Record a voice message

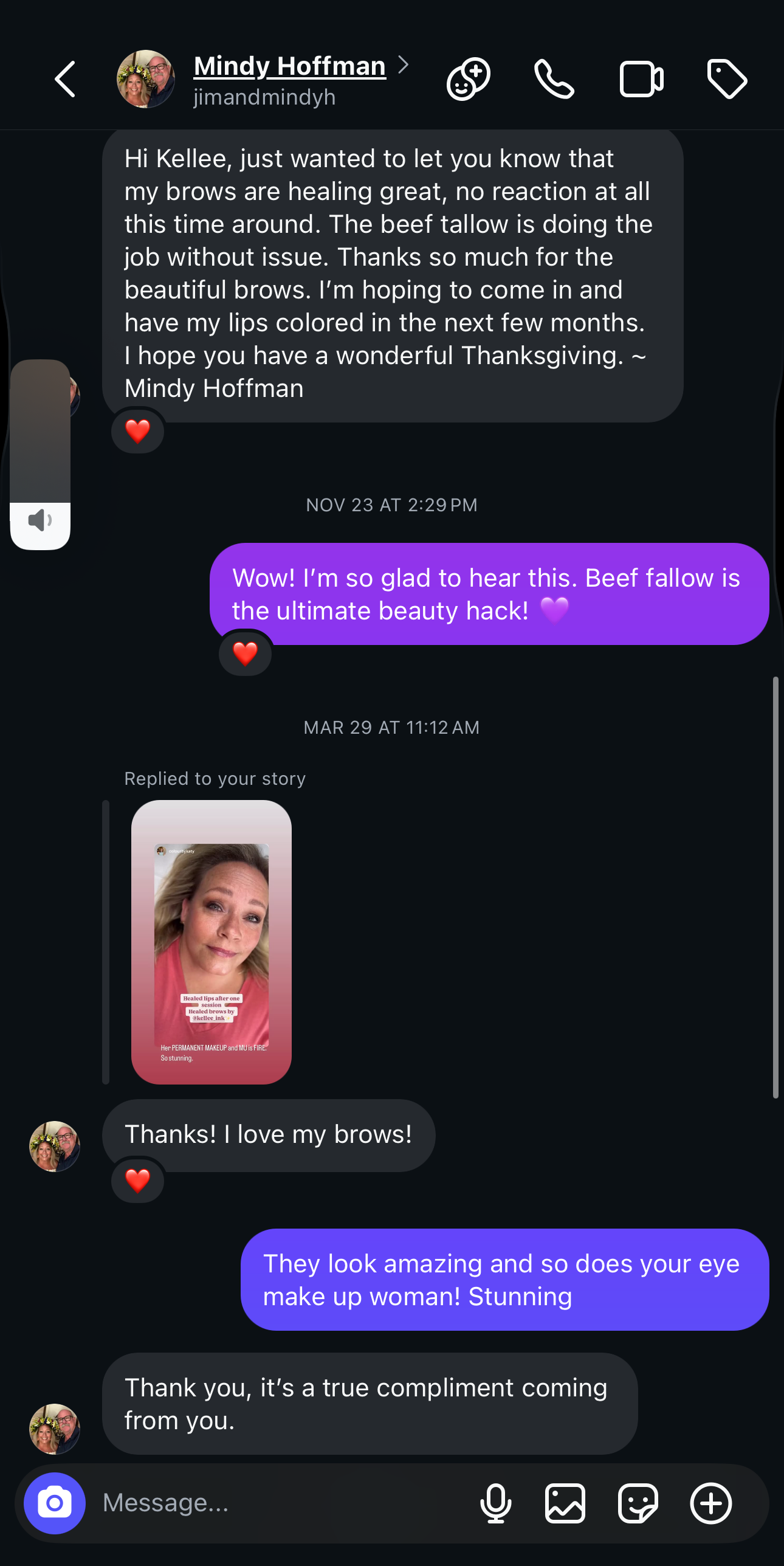495,1503
